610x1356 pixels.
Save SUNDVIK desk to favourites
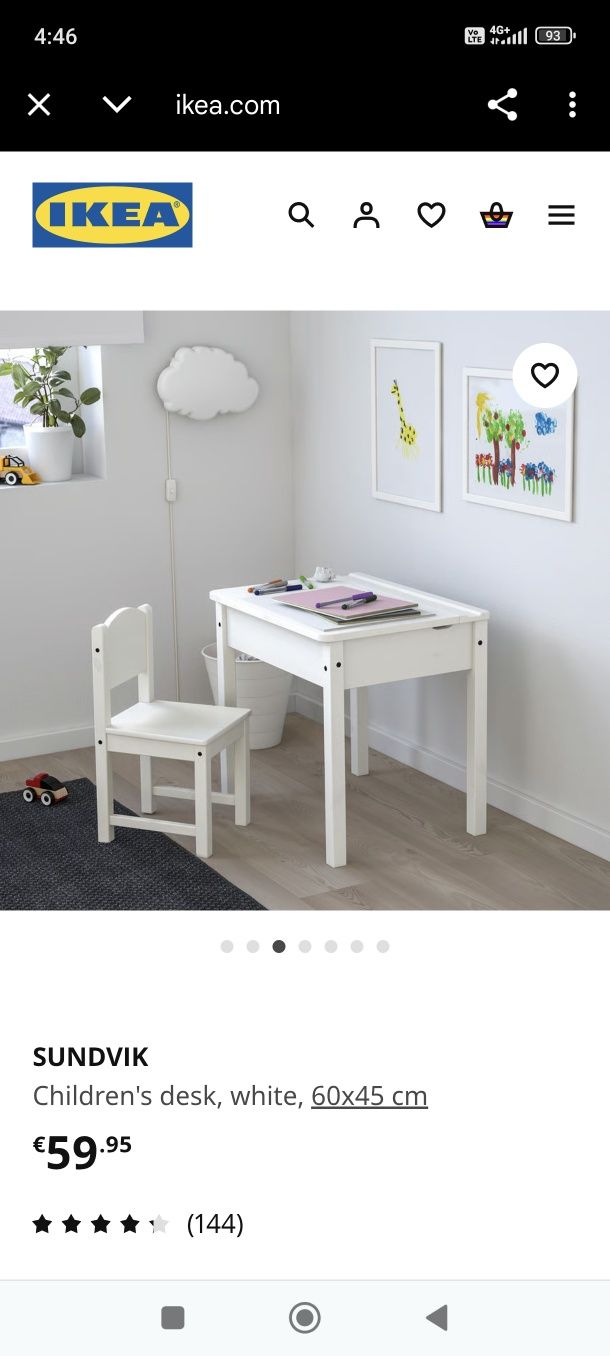pyautogui.click(x=544, y=375)
